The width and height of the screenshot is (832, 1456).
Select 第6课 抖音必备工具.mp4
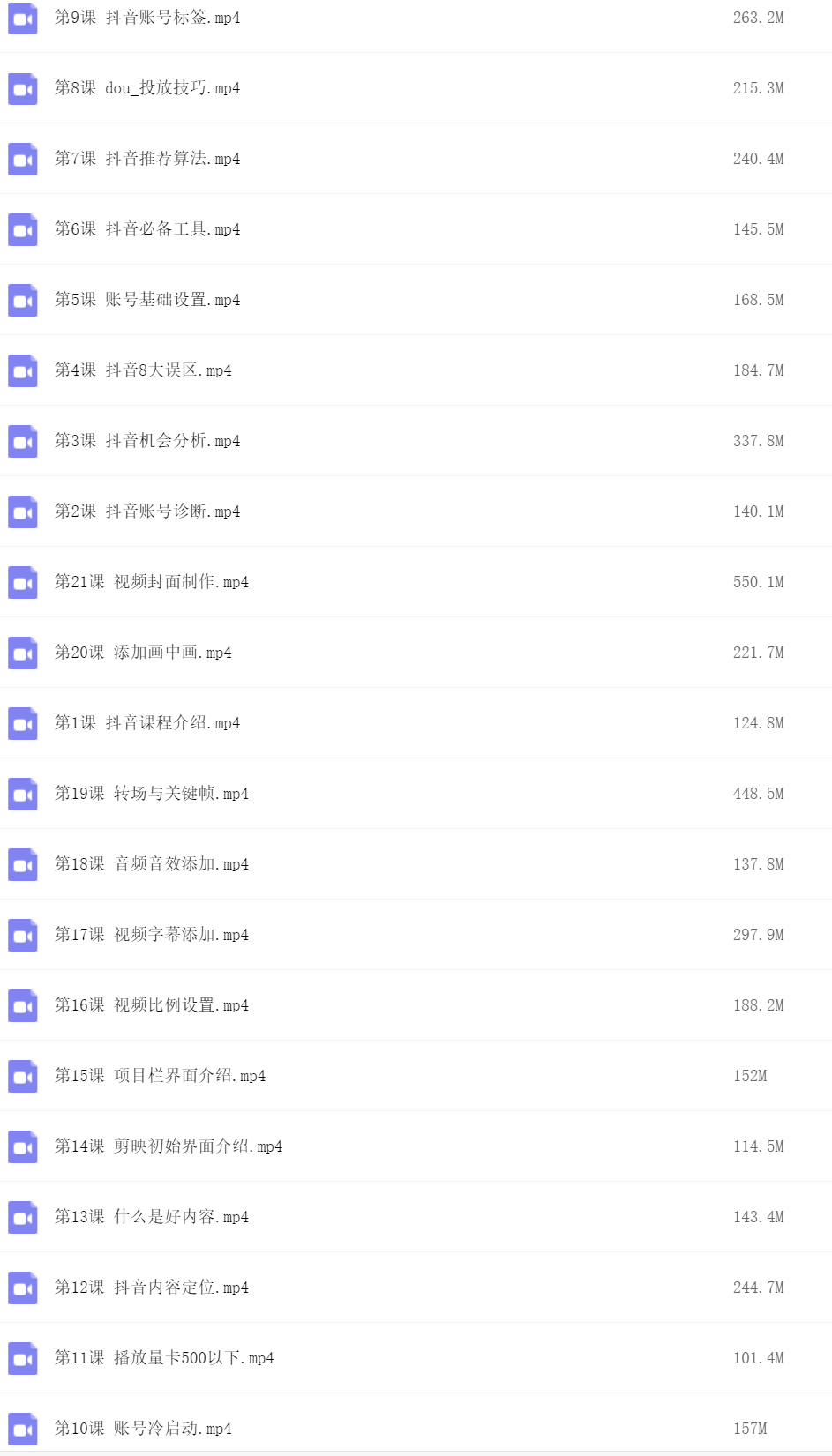tap(147, 229)
